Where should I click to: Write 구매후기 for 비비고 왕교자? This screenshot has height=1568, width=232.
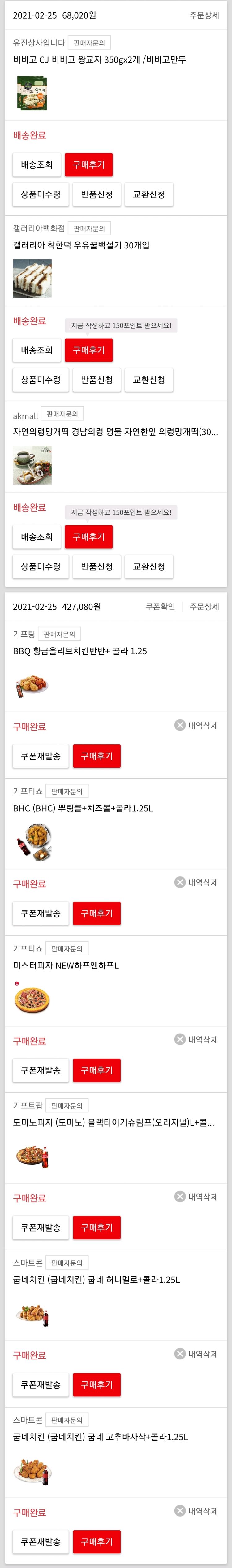pyautogui.click(x=89, y=165)
